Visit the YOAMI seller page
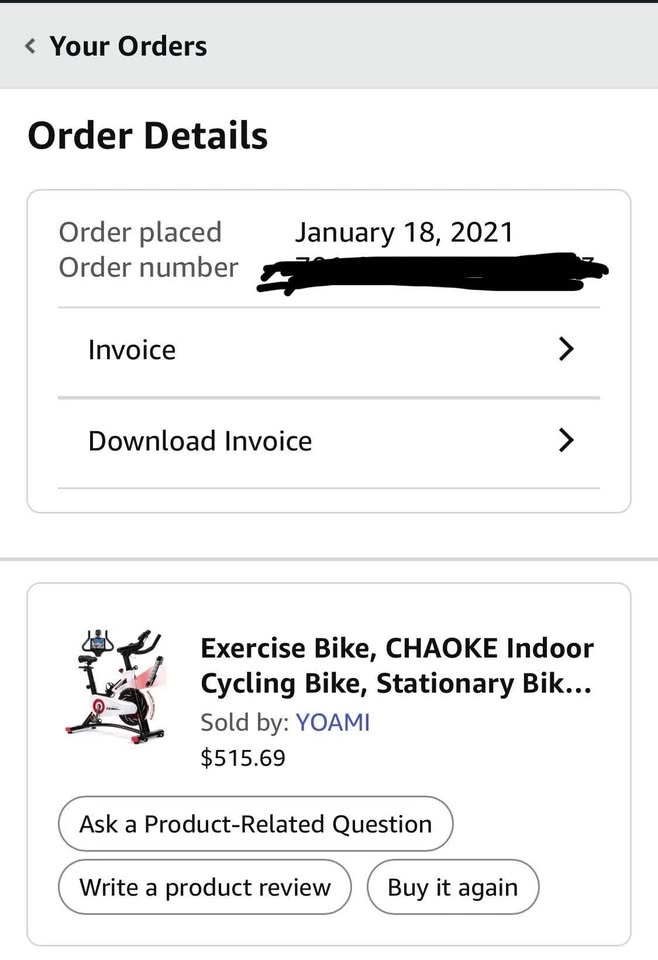The height and width of the screenshot is (960, 658). (332, 721)
